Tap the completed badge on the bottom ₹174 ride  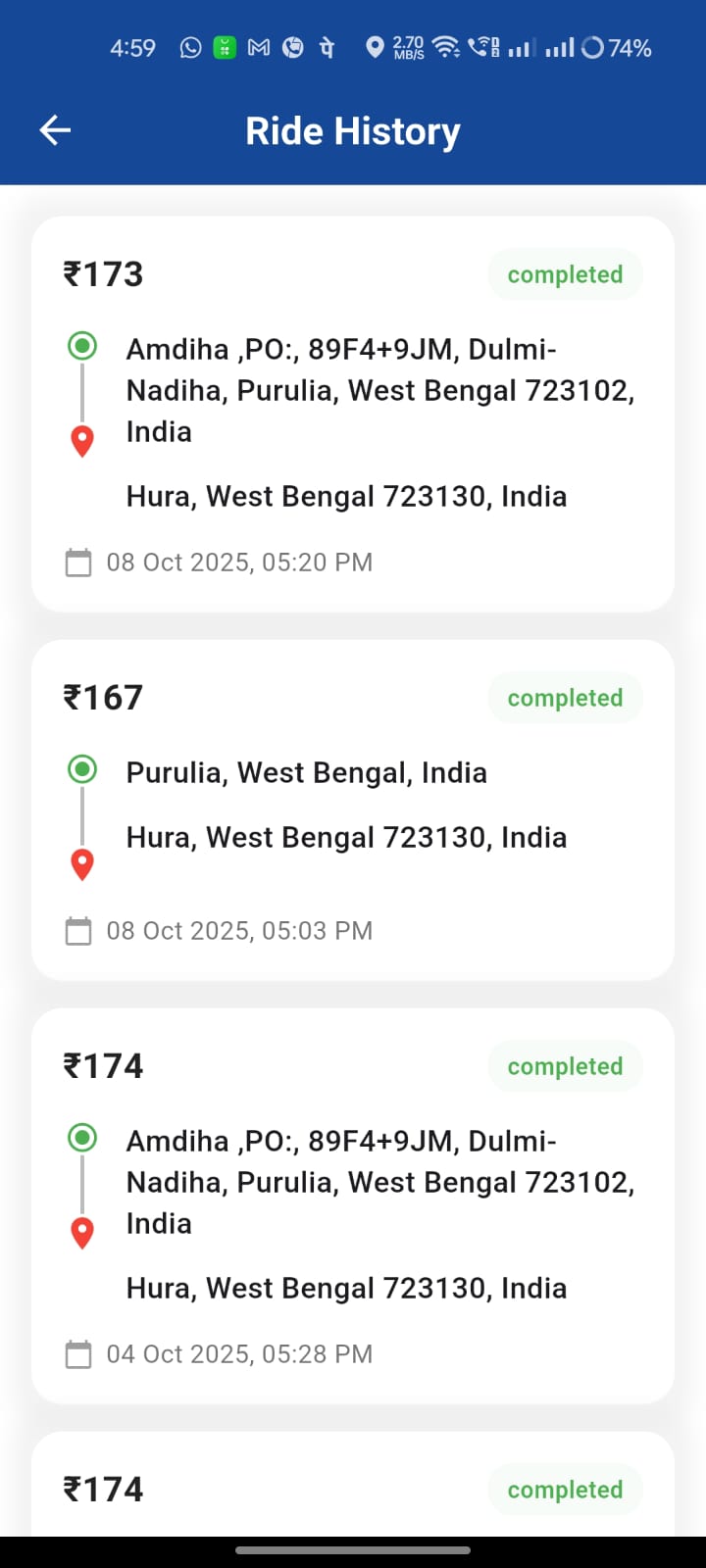tap(565, 1489)
